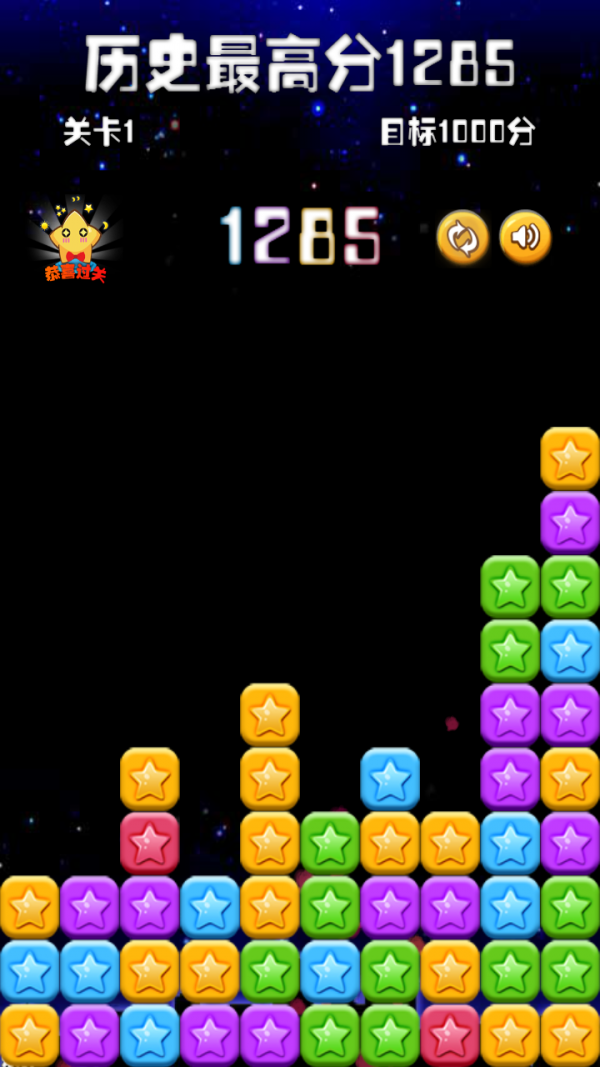Pop the top block of the four-orange stack
The image size is (600, 1067).
point(270,714)
